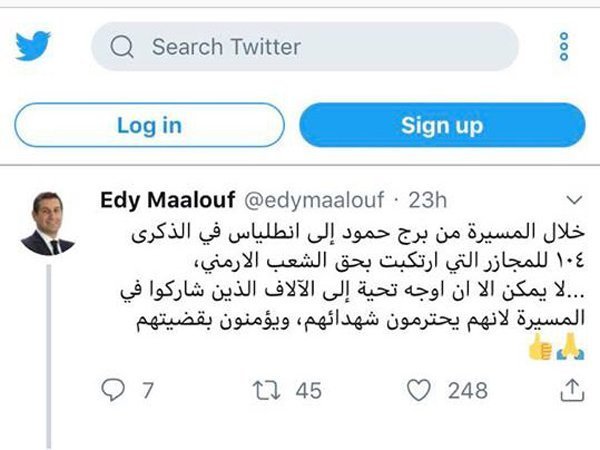The height and width of the screenshot is (450, 600).
Task: Open Edy Maalouf's profile picture
Action: tap(48, 221)
